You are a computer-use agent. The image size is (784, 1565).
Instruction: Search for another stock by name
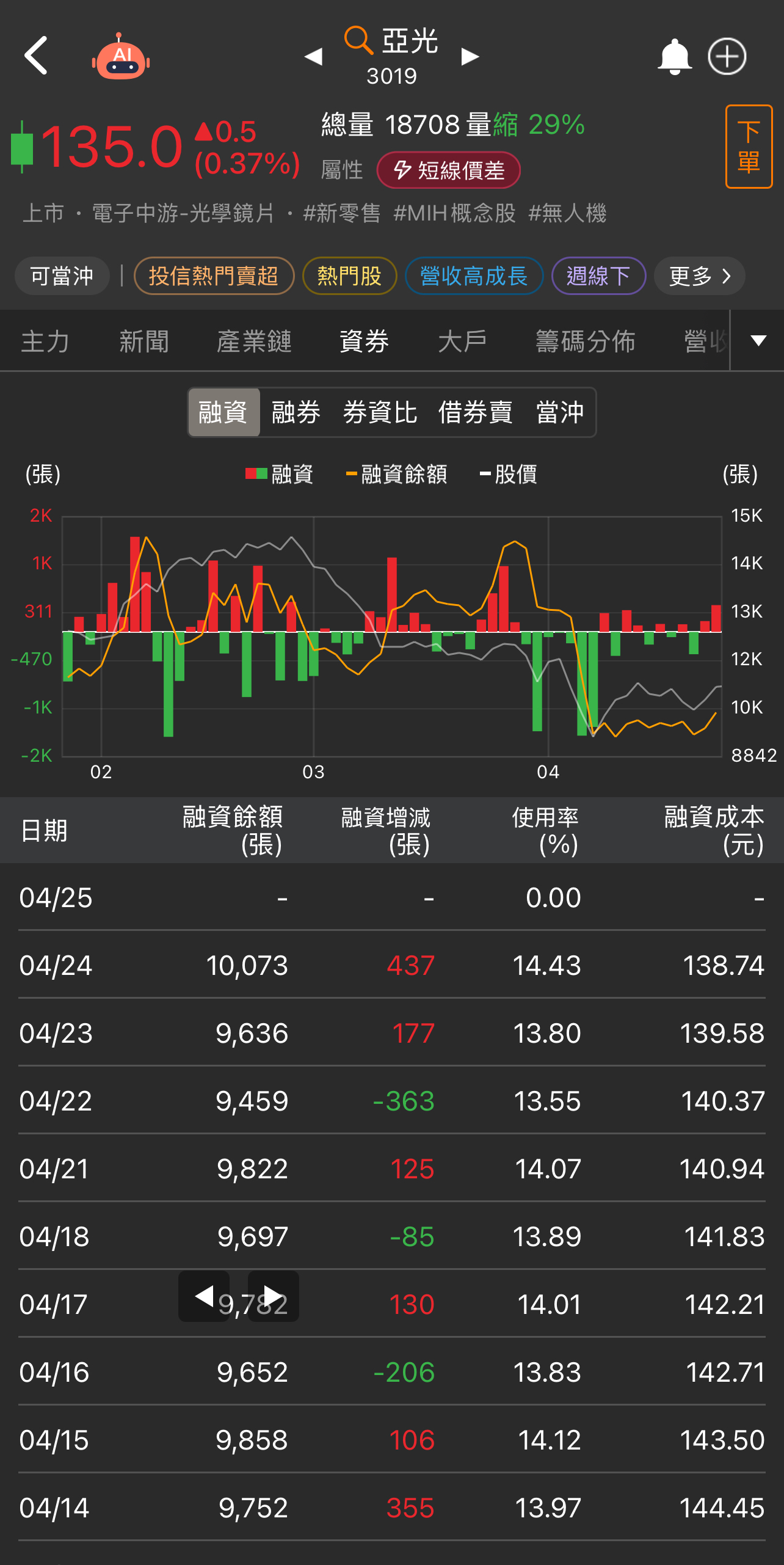coord(358,40)
